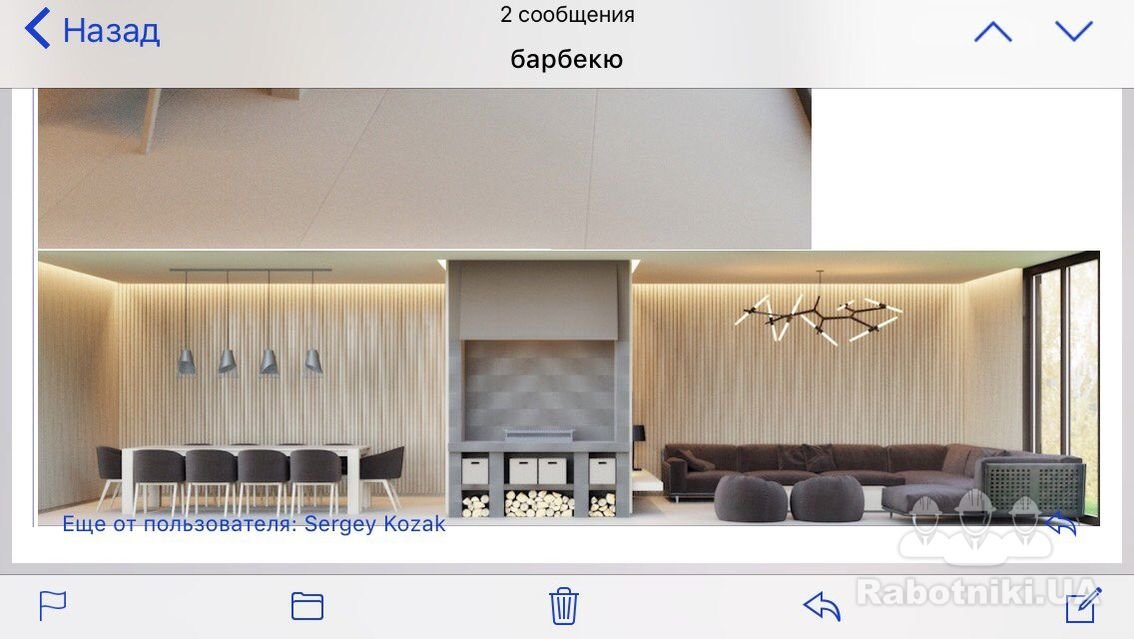The height and width of the screenshot is (639, 1134).
Task: Move message to a folder
Action: [x=307, y=606]
